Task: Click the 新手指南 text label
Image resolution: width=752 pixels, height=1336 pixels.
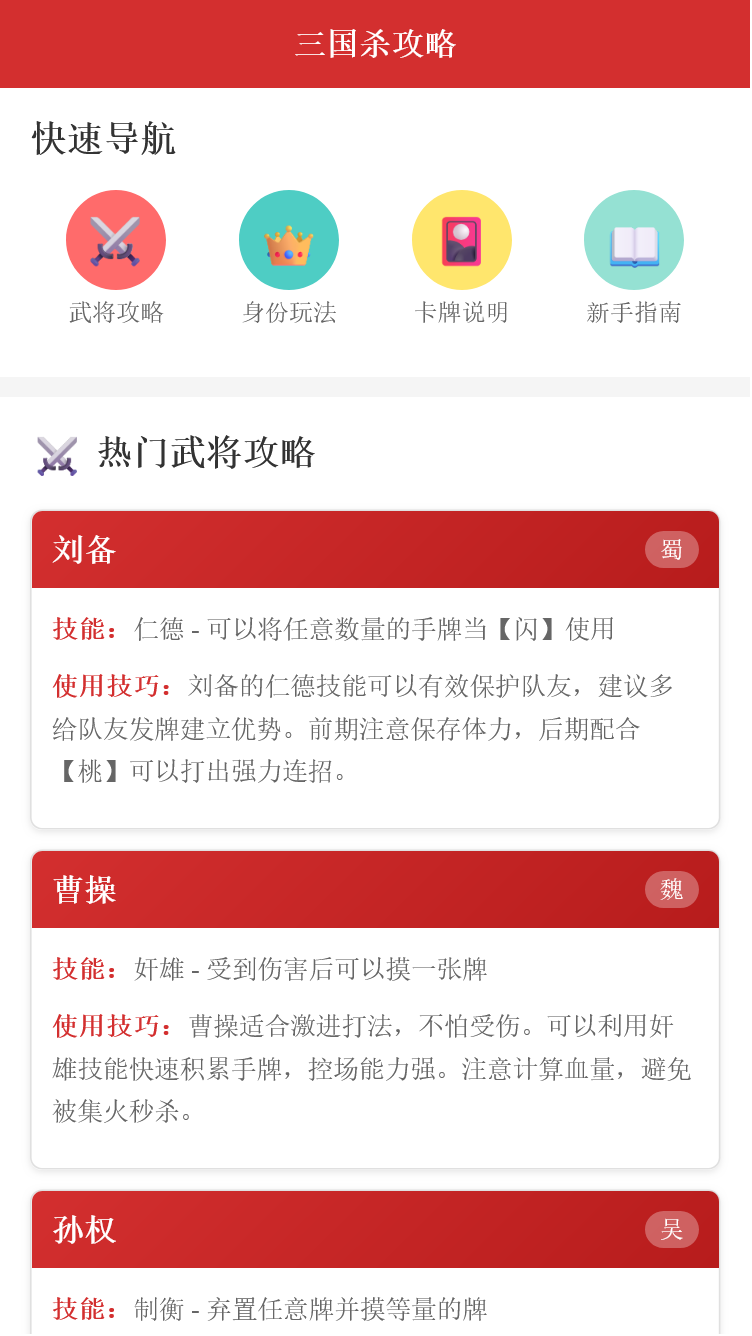Action: [634, 312]
